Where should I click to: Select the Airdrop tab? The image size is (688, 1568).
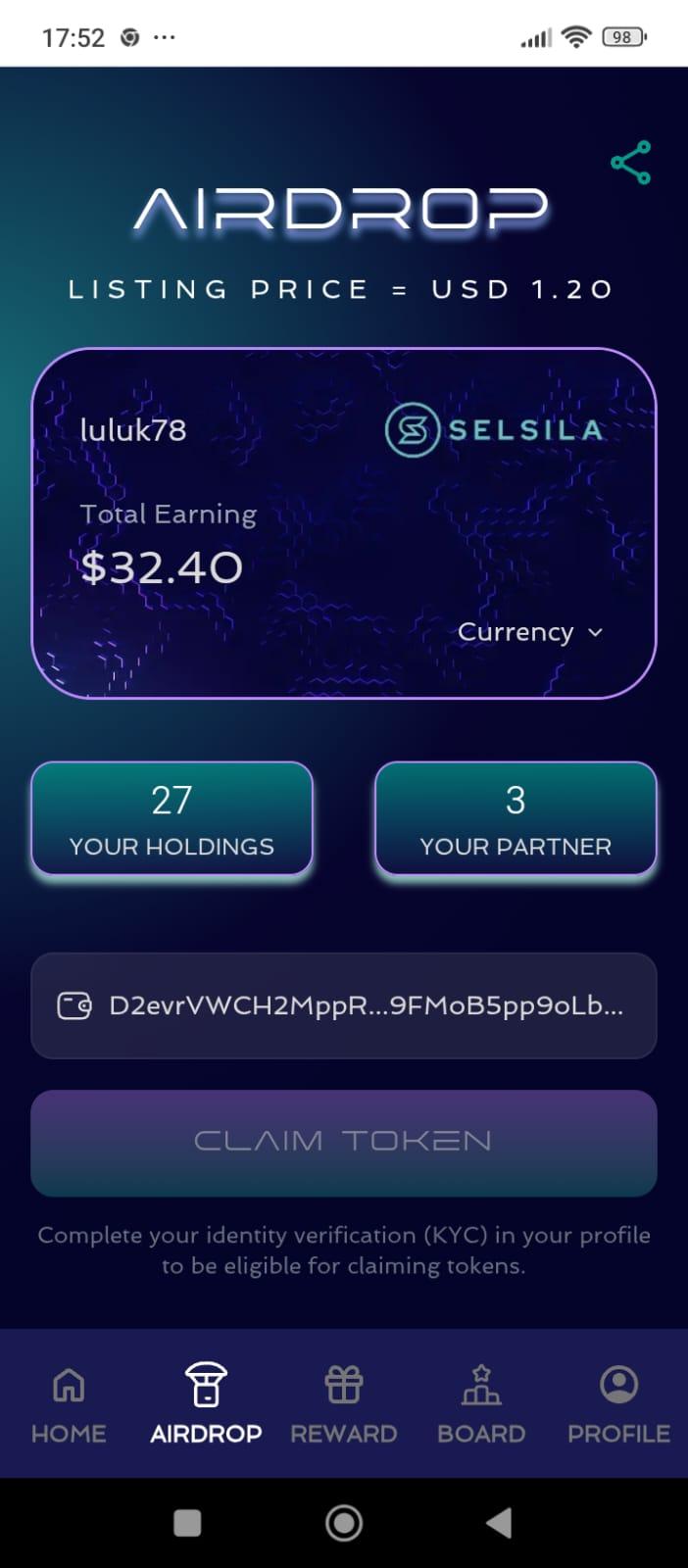pos(206,1403)
